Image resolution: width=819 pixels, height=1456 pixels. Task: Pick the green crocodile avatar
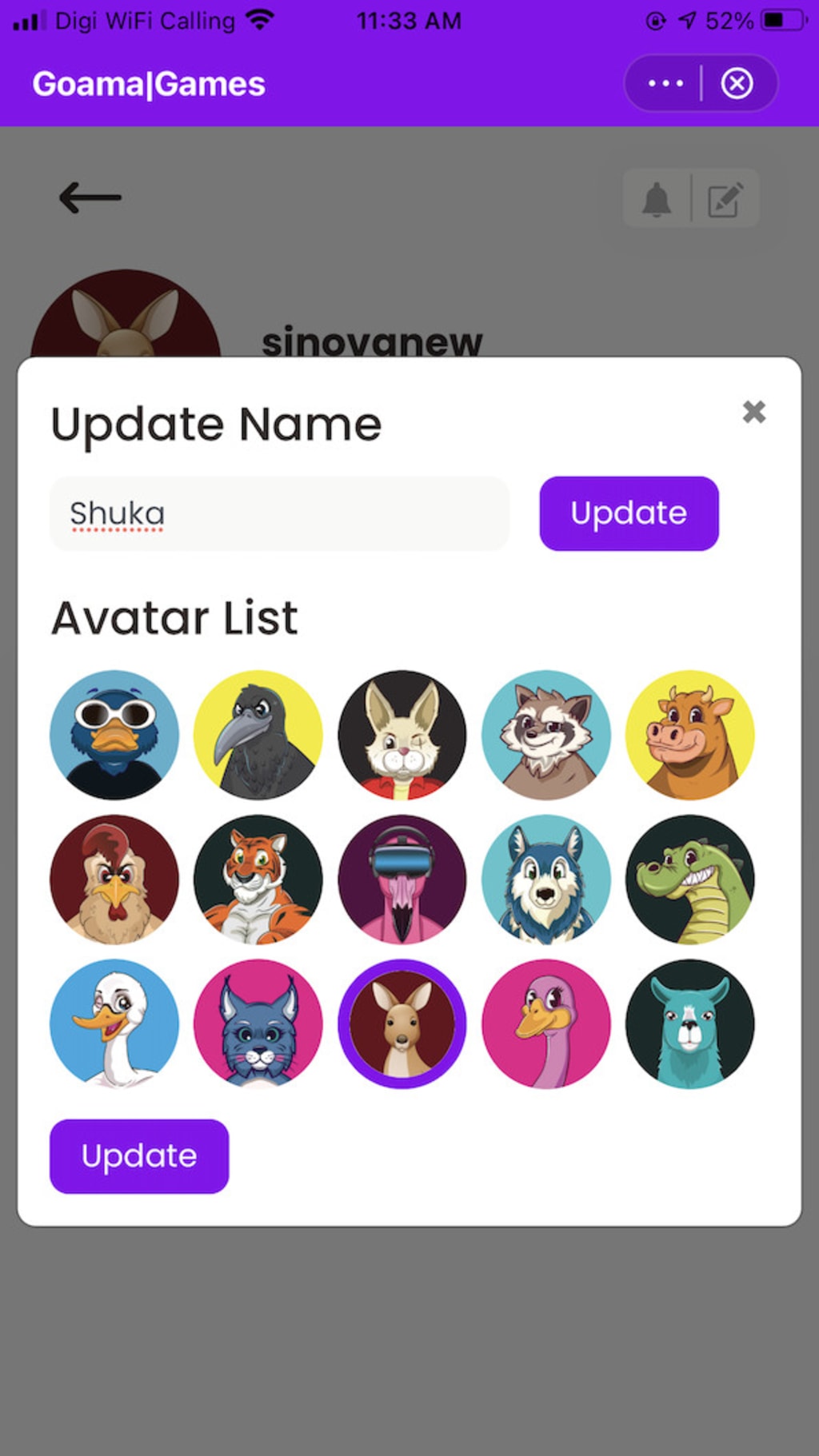point(690,880)
